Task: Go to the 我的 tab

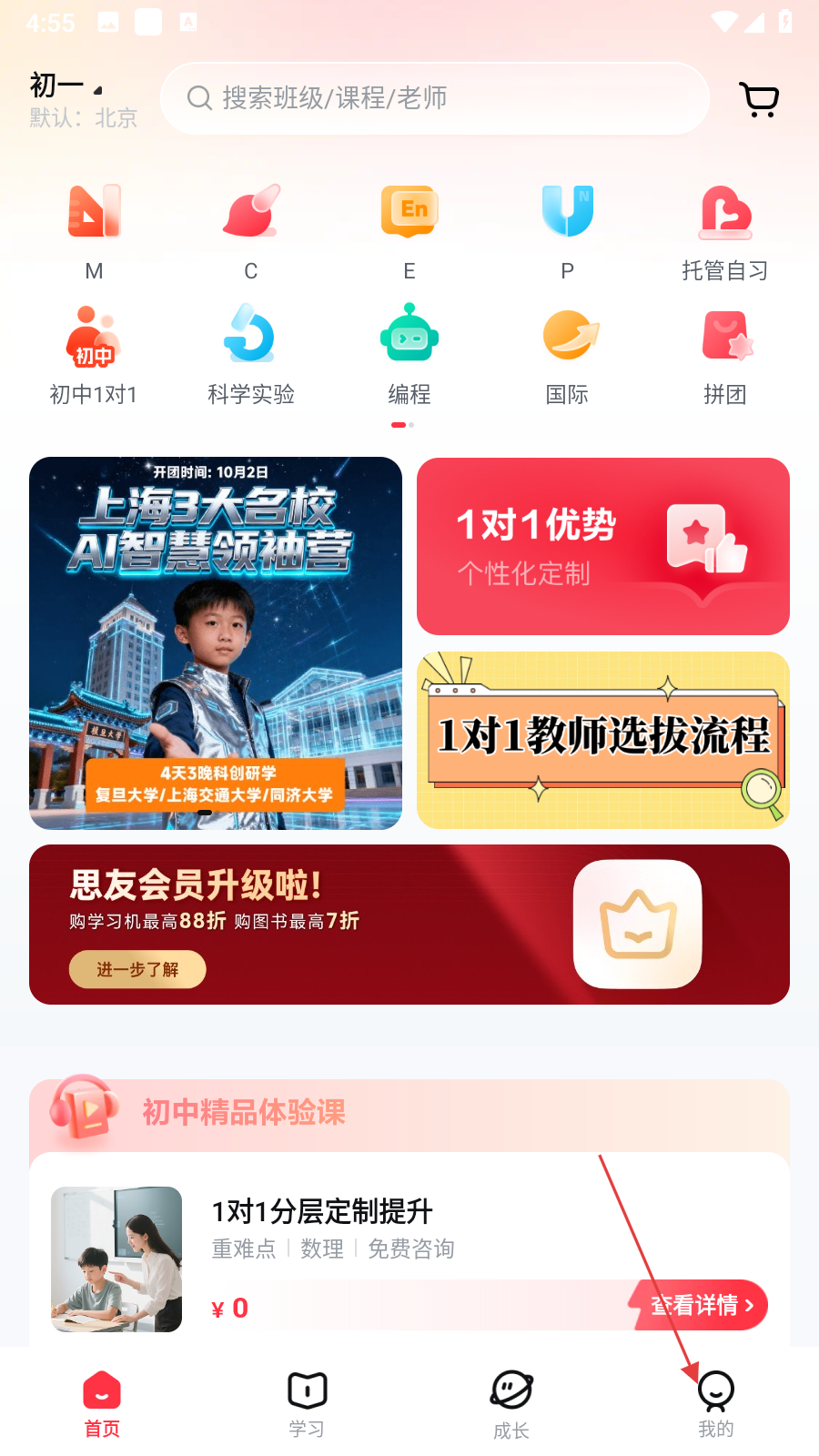Action: coord(716,1404)
